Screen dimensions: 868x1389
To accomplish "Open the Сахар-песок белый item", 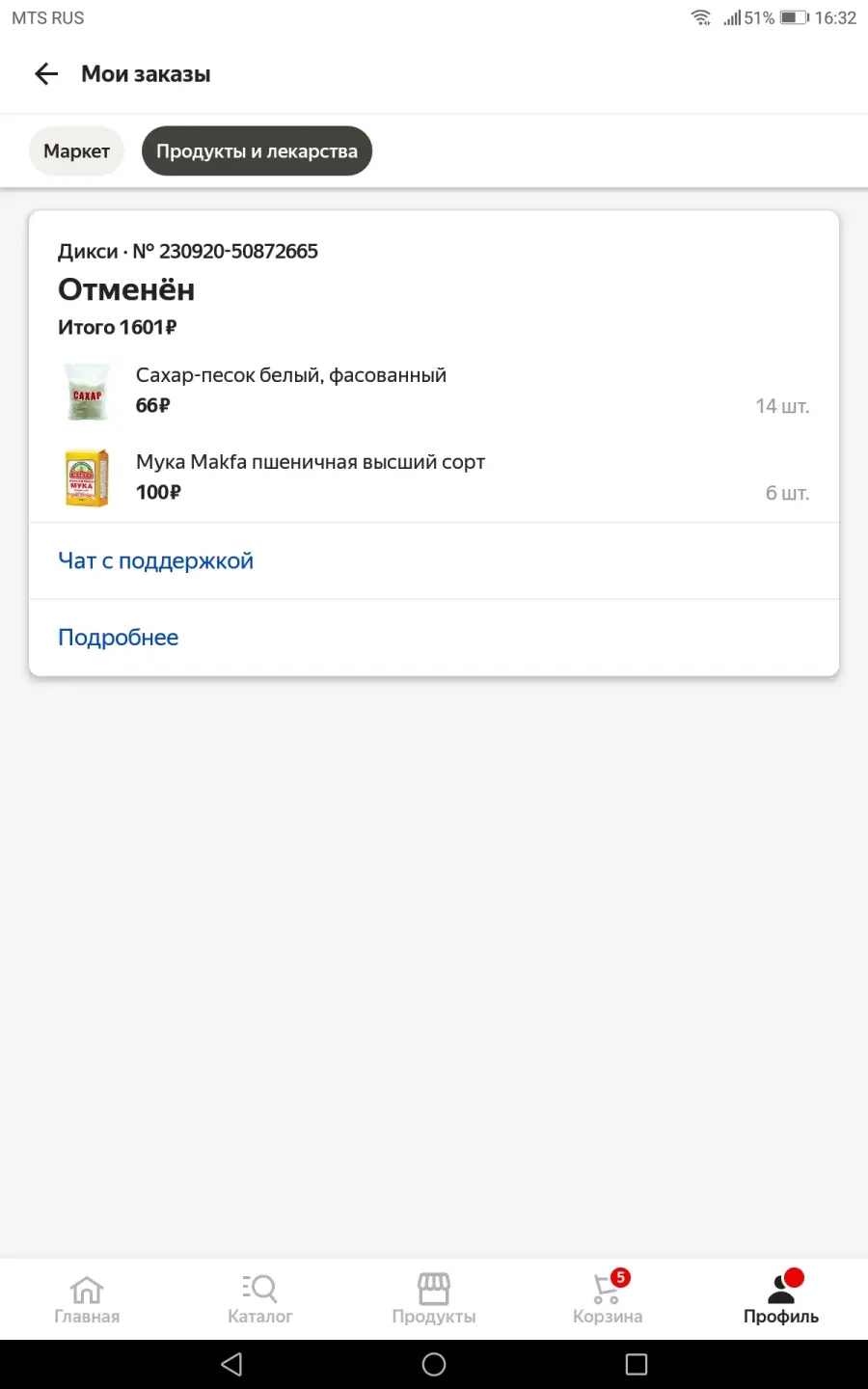I will [434, 391].
